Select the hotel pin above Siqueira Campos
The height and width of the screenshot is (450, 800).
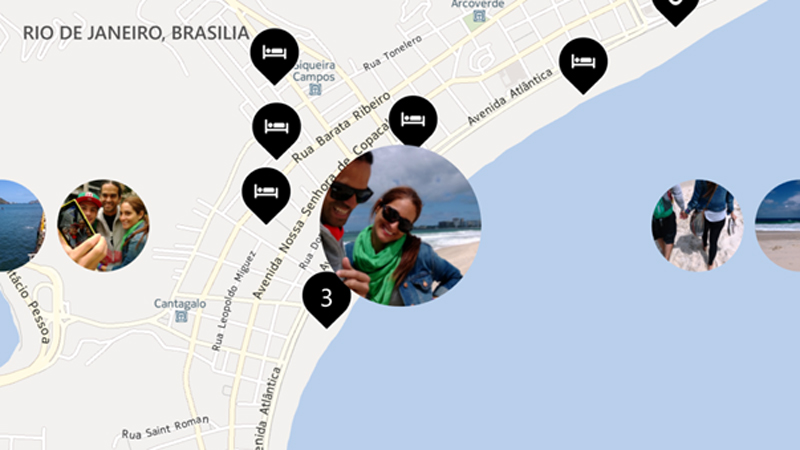click(274, 53)
